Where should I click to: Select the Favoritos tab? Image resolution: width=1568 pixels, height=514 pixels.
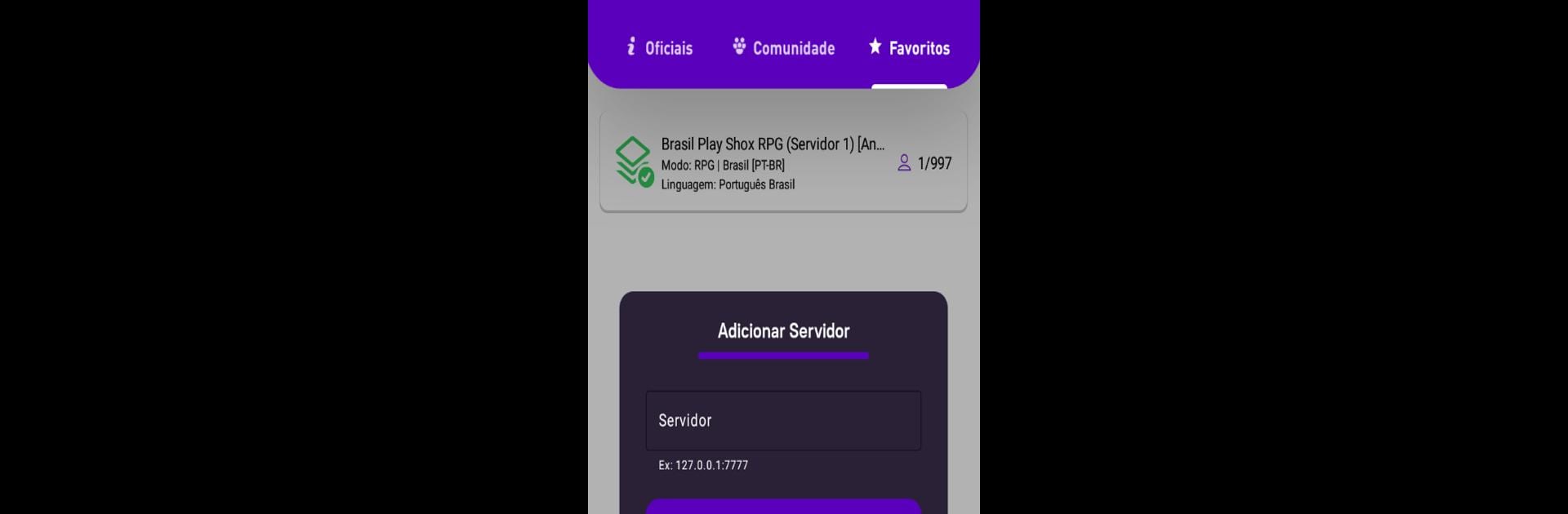tap(910, 48)
